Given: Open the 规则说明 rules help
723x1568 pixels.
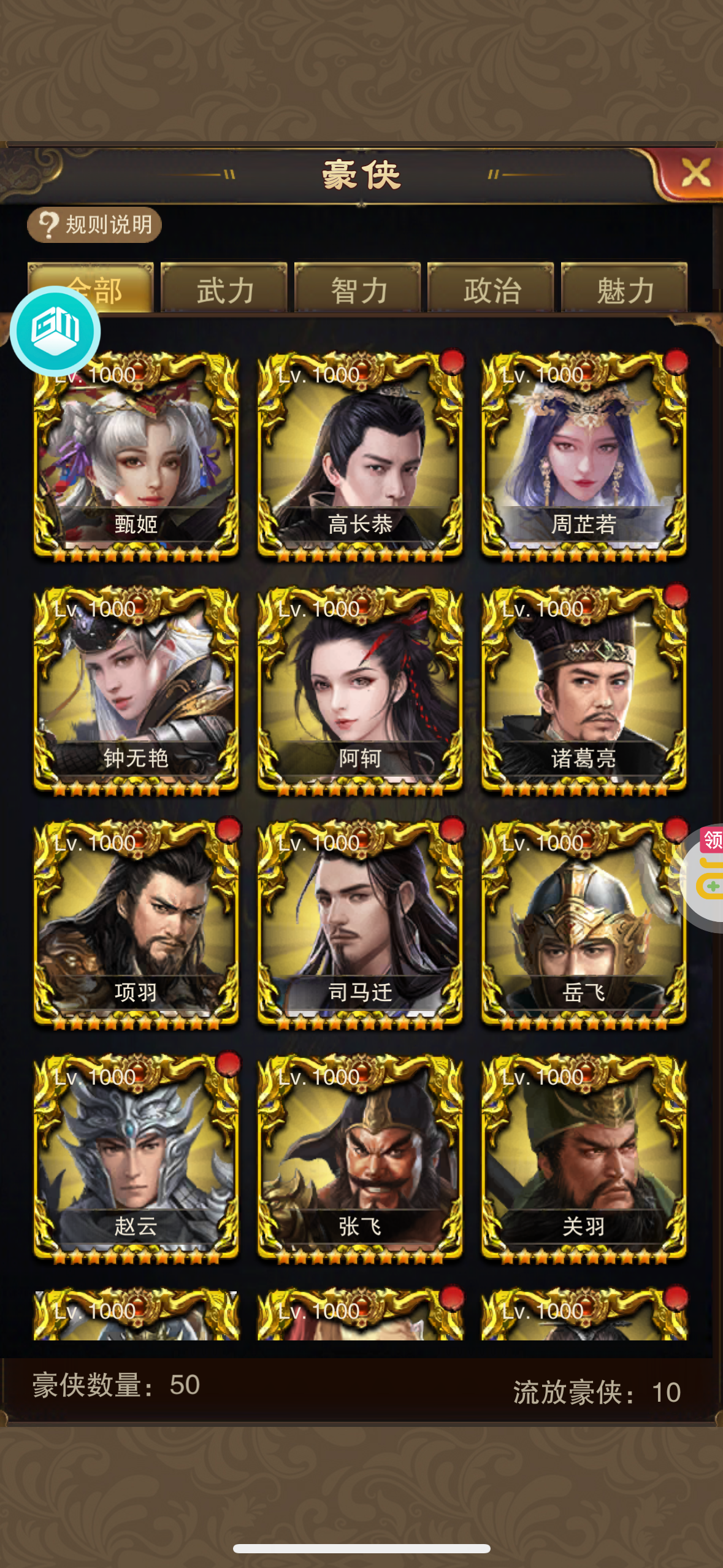Looking at the screenshot, I should tap(94, 225).
